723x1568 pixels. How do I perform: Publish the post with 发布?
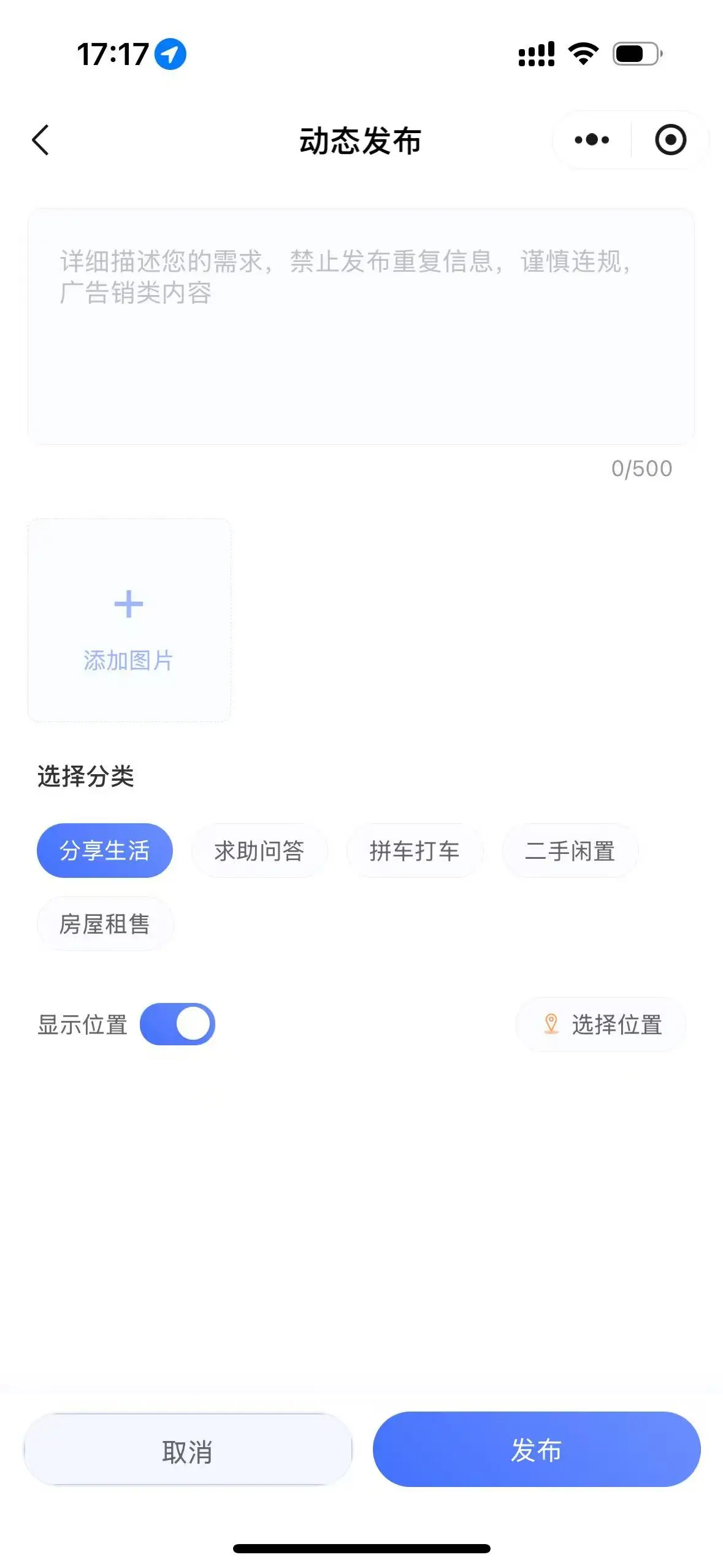(x=537, y=1450)
